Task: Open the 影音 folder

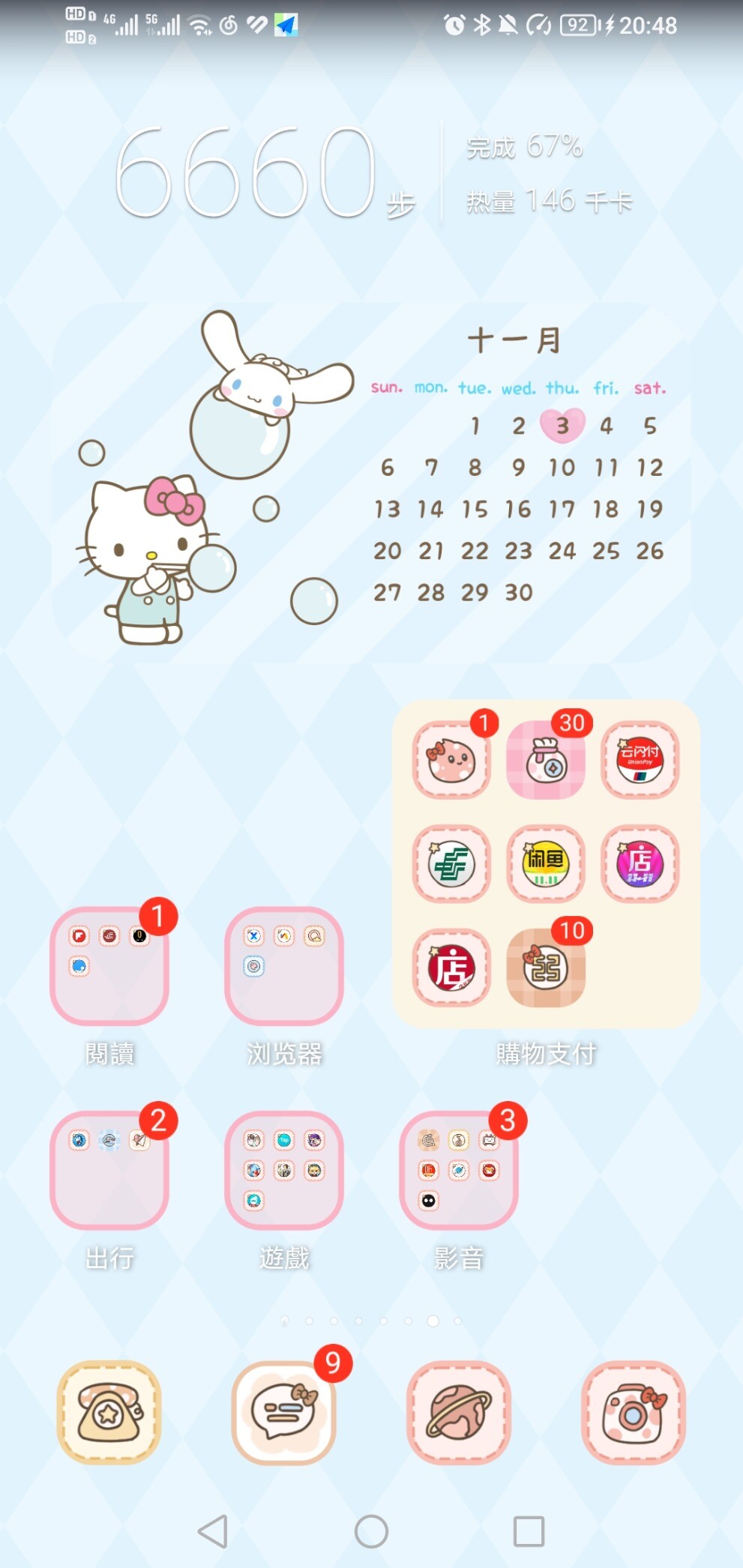Action: 459,1170
